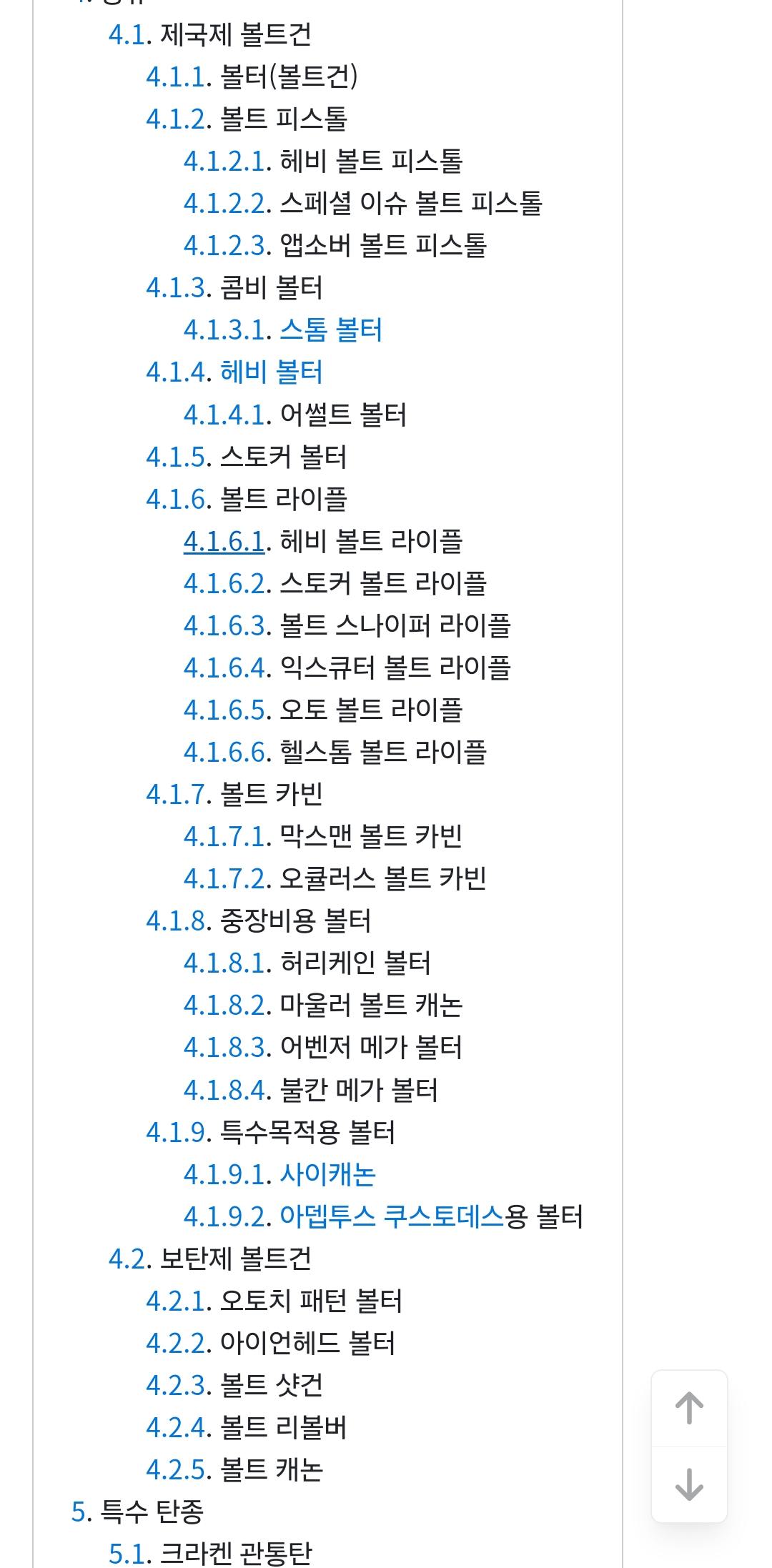Go to section 4.1.7.2 오큘러스 볼트 카빈
Viewport: 772px width, 1568px height.
click(224, 878)
